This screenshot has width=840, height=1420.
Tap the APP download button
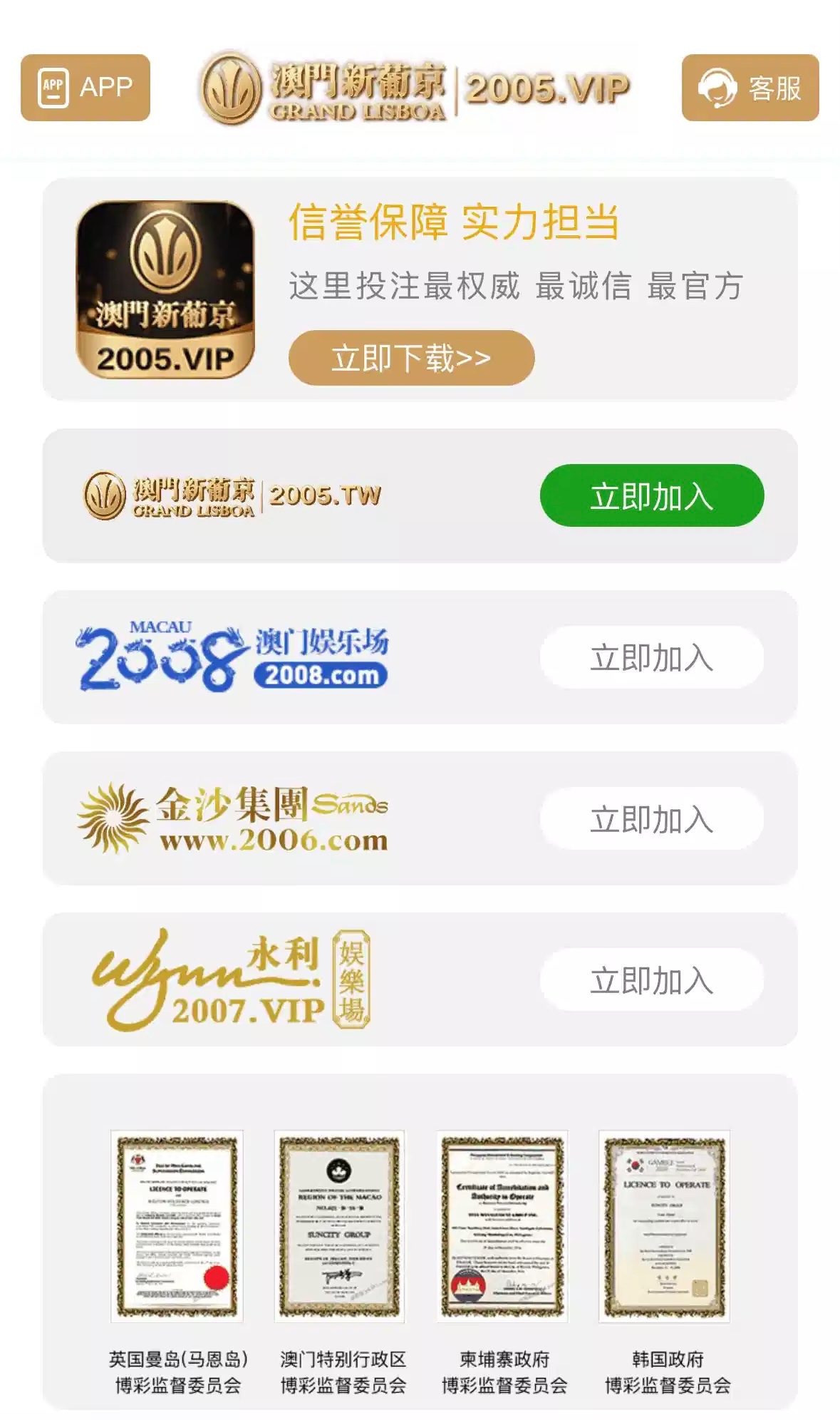[85, 88]
